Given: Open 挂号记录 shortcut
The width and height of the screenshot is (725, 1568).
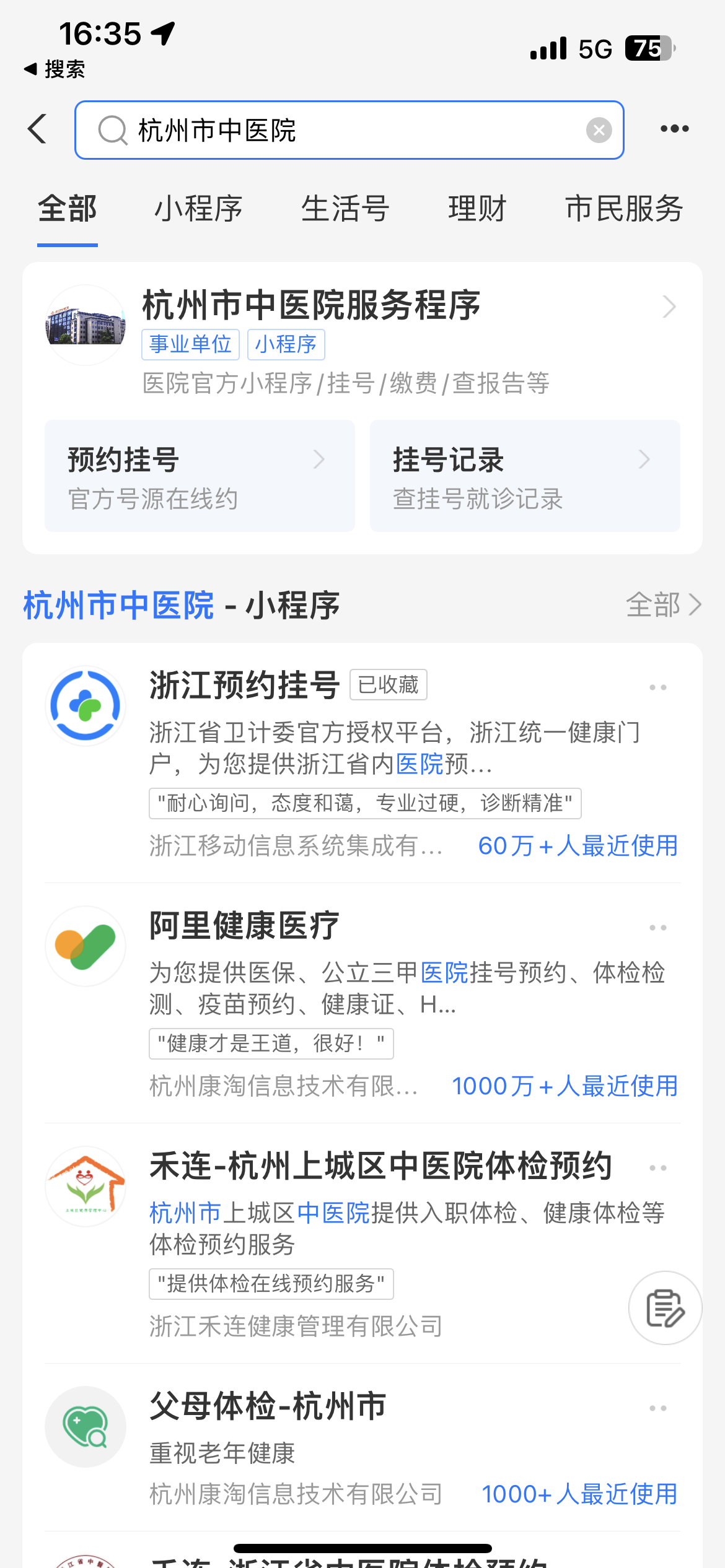Looking at the screenshot, I should 525,476.
